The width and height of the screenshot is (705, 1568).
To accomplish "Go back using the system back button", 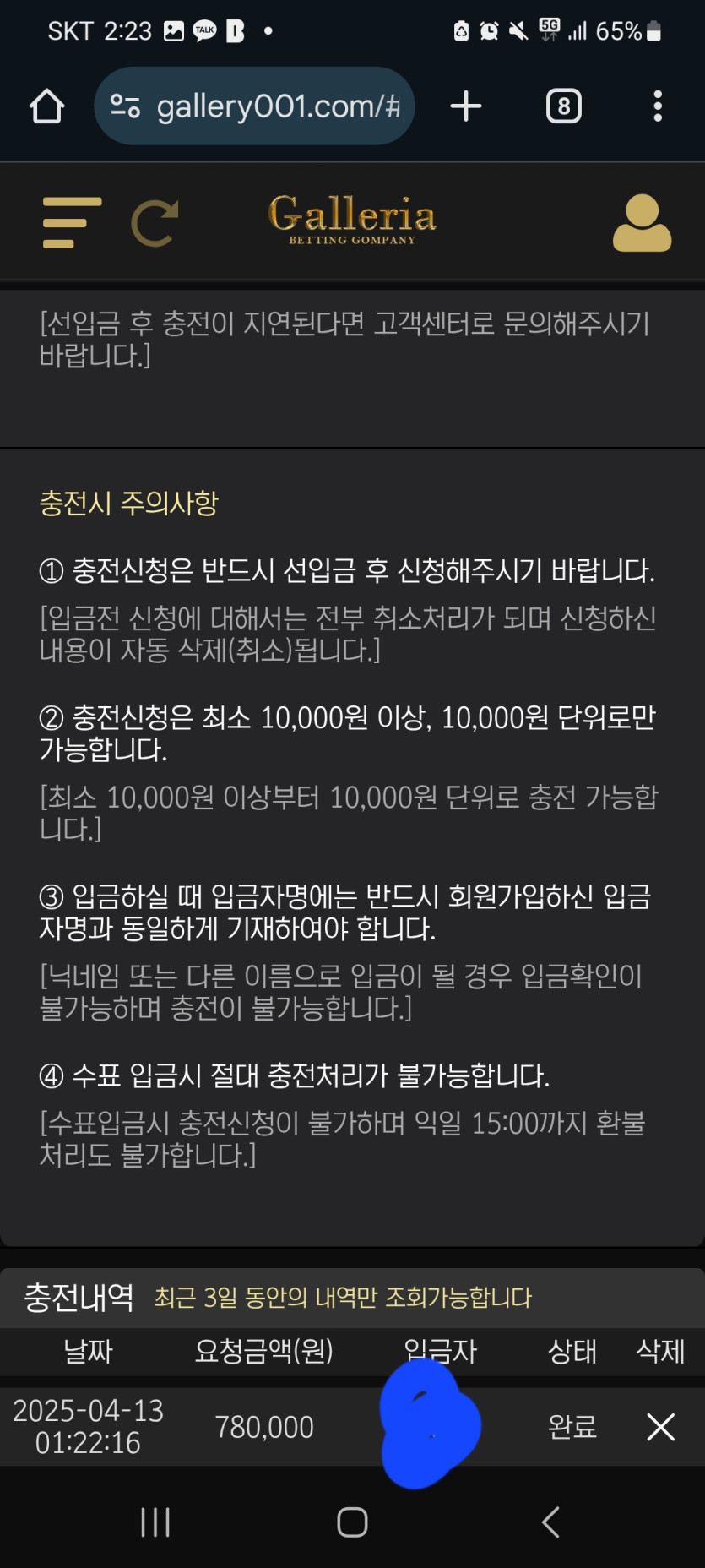I will [x=550, y=1522].
